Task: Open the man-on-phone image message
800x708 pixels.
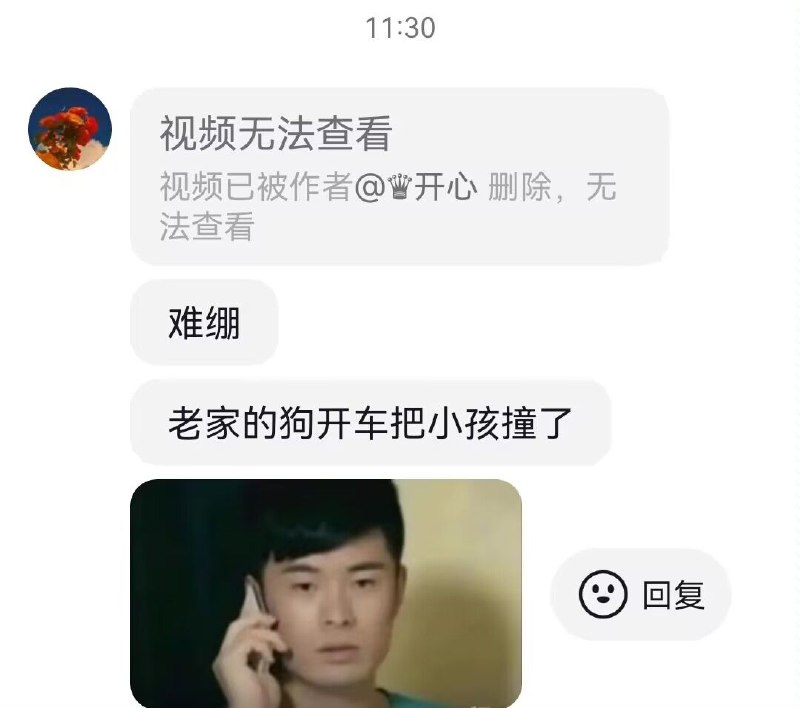Action: pos(326,592)
